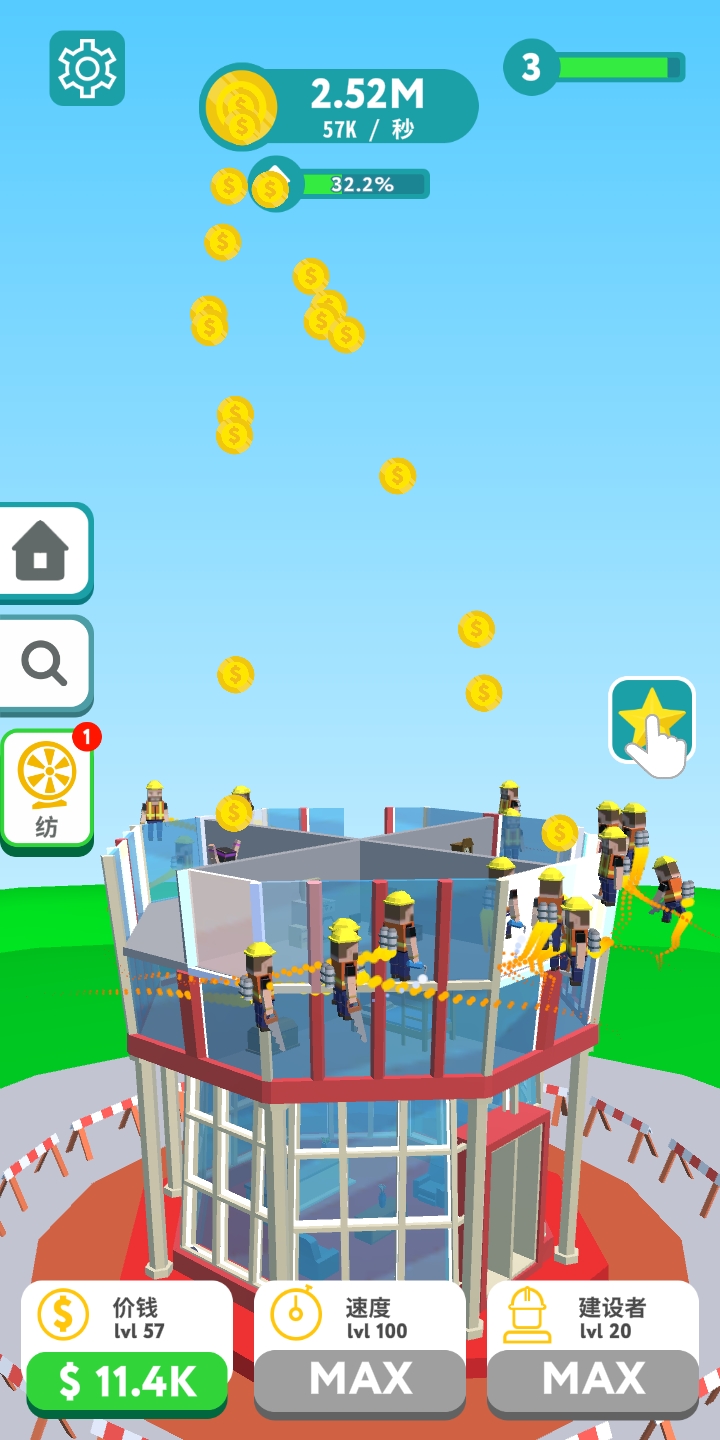Open the magnifier search button
This screenshot has width=720, height=1440.
(x=44, y=663)
